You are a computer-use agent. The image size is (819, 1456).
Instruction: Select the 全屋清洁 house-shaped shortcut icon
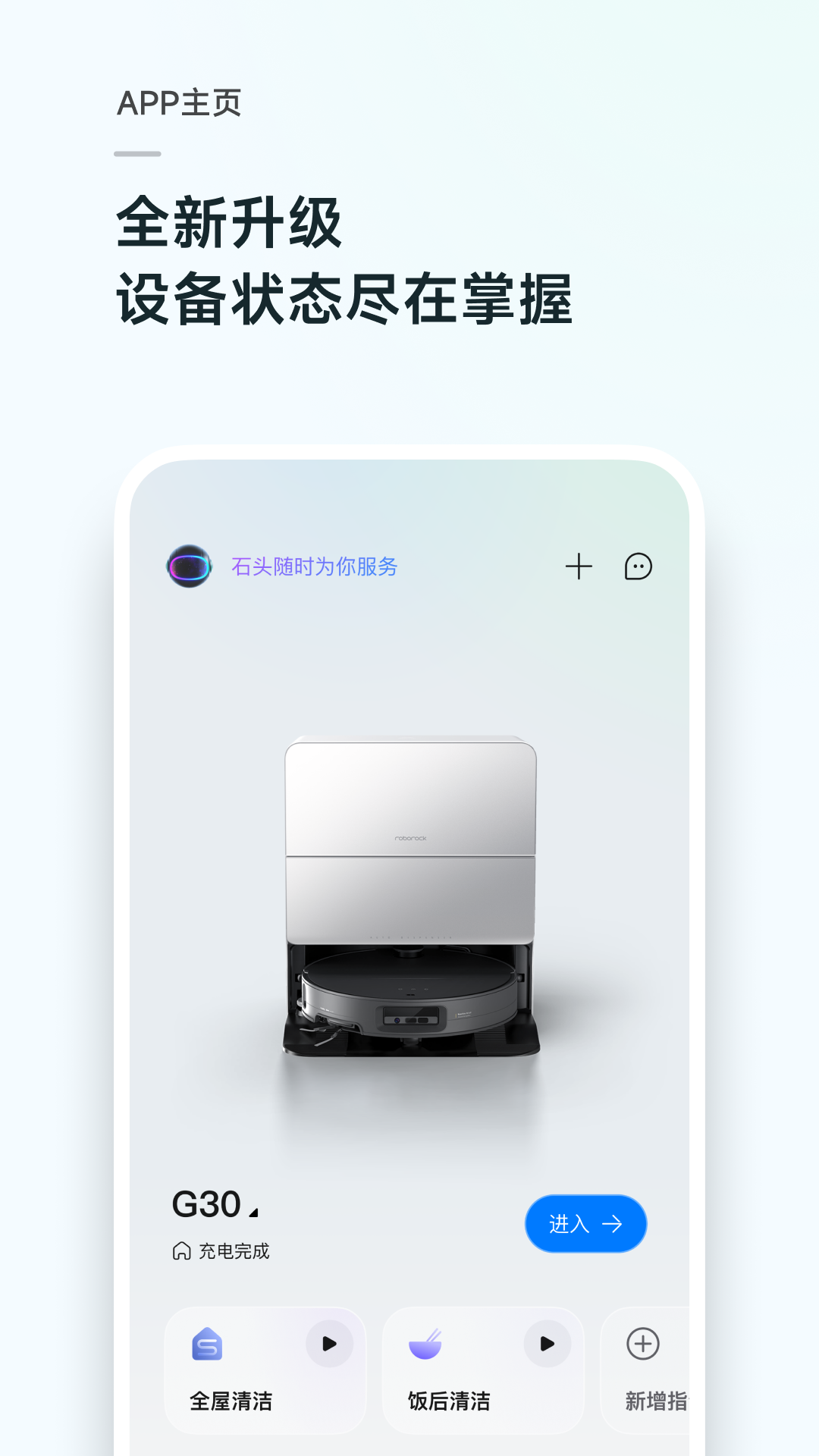click(x=206, y=1343)
